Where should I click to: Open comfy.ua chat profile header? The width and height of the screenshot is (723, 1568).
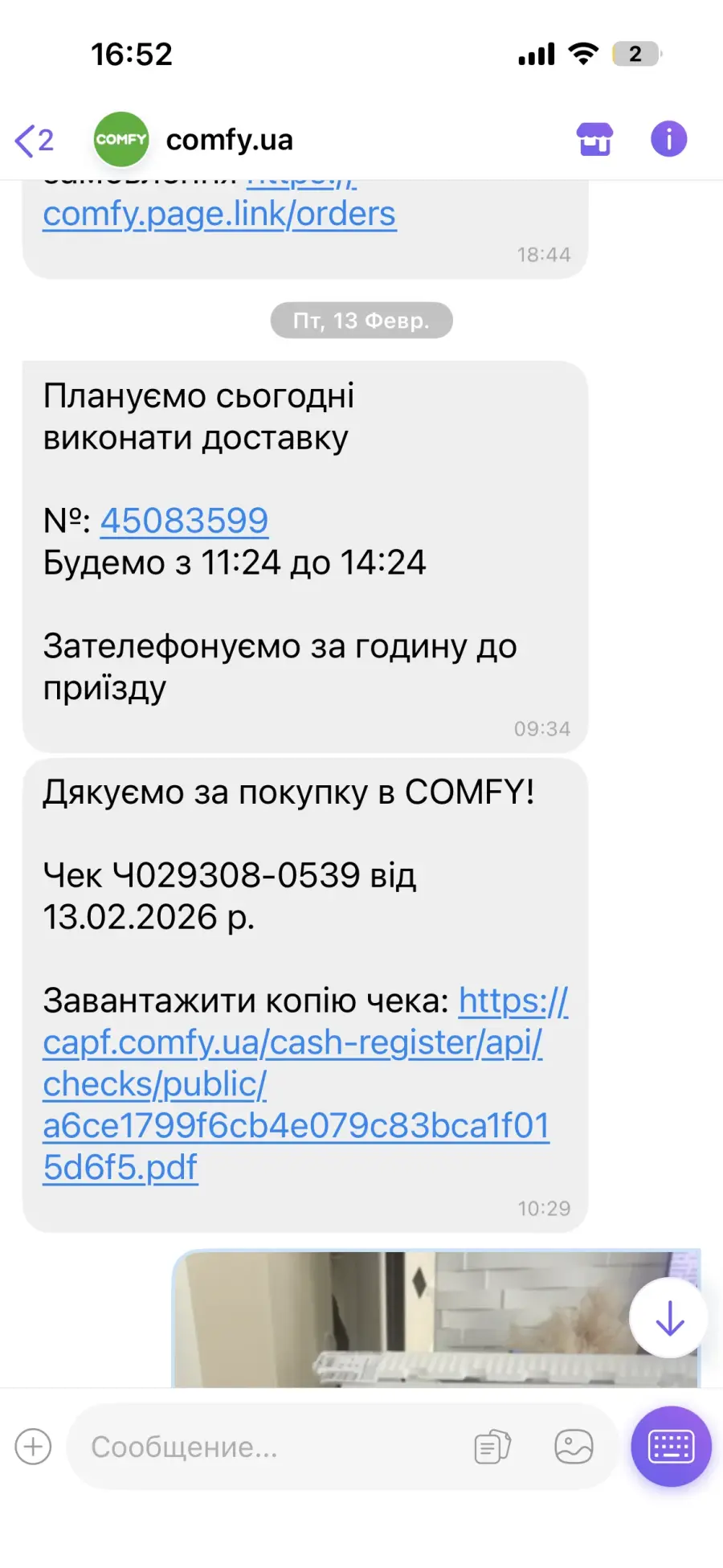[229, 140]
